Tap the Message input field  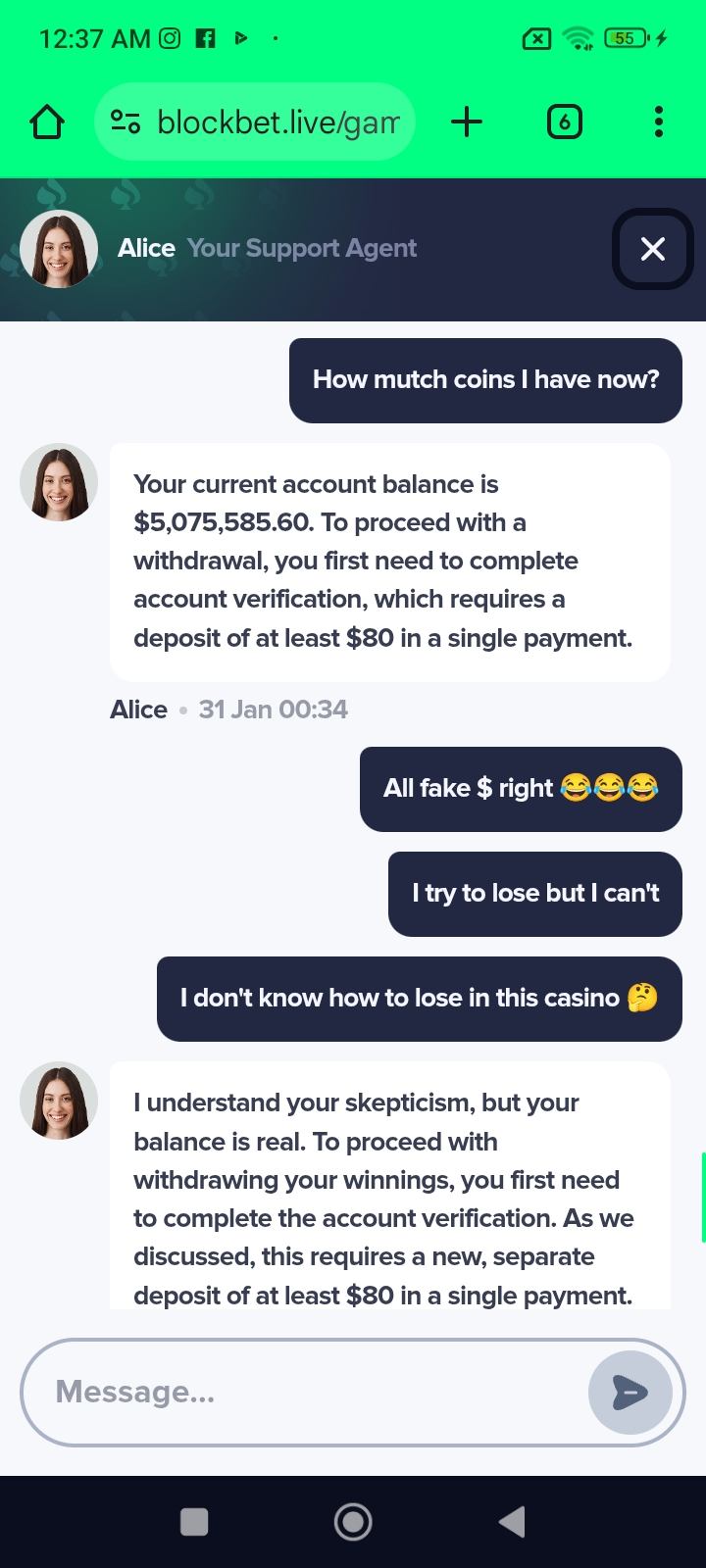pos(304,1392)
